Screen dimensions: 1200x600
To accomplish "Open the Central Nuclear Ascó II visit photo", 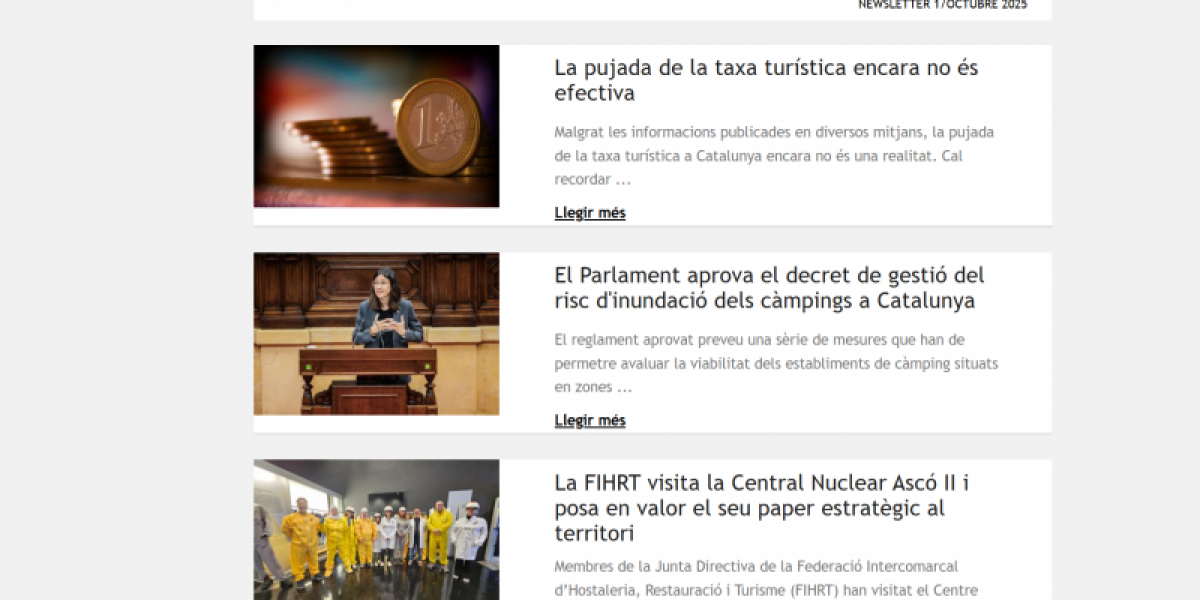I will pos(376,530).
